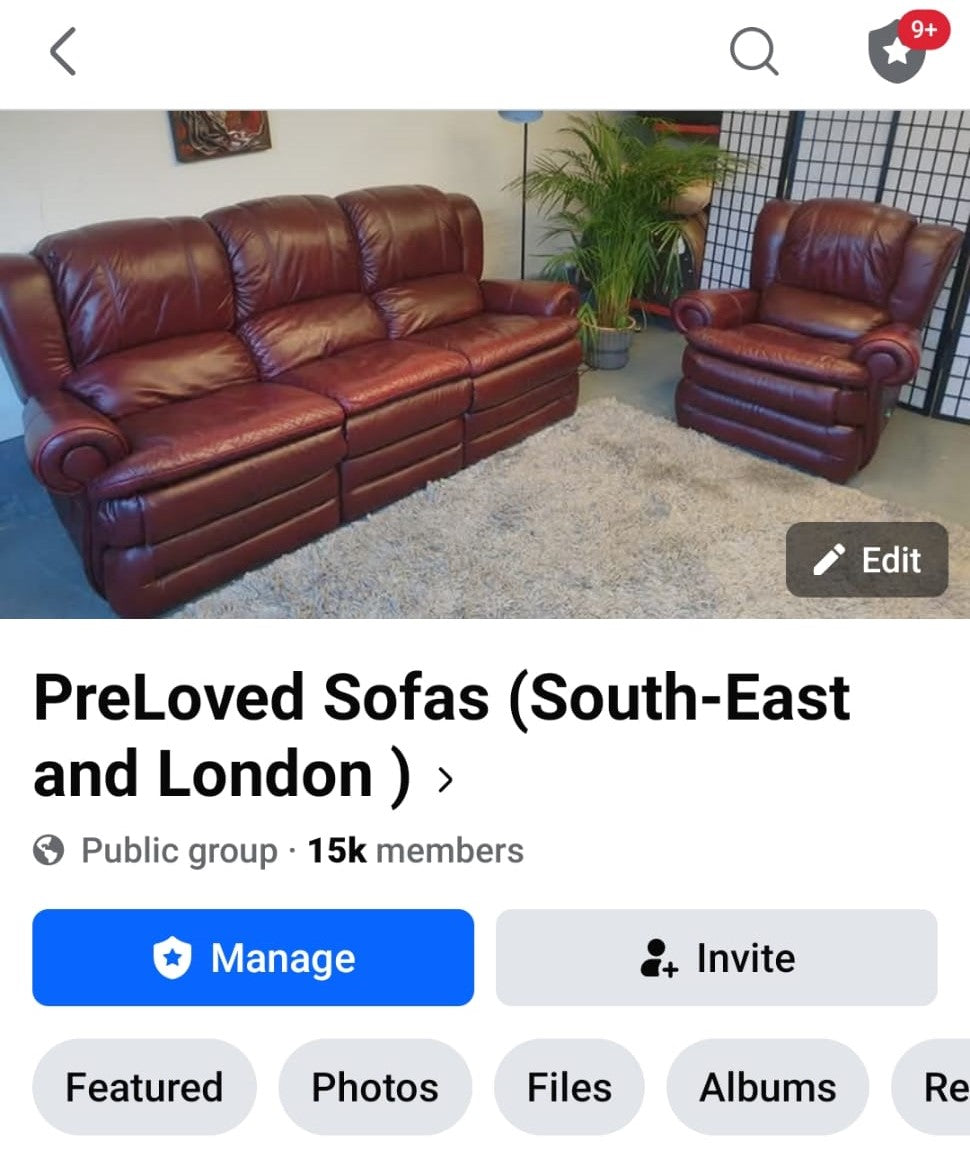Tap the blue Manage button
Screen dimensions: 970x1159
pos(253,957)
